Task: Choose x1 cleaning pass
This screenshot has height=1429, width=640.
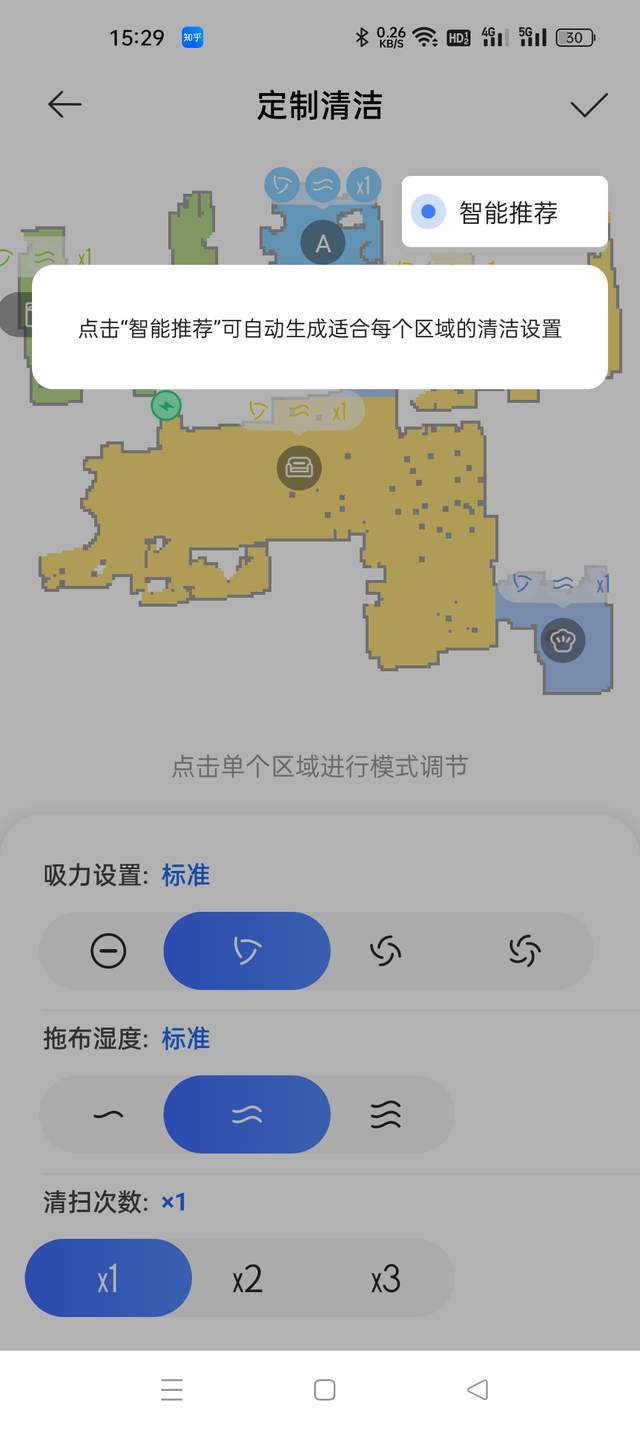Action: [x=108, y=1278]
